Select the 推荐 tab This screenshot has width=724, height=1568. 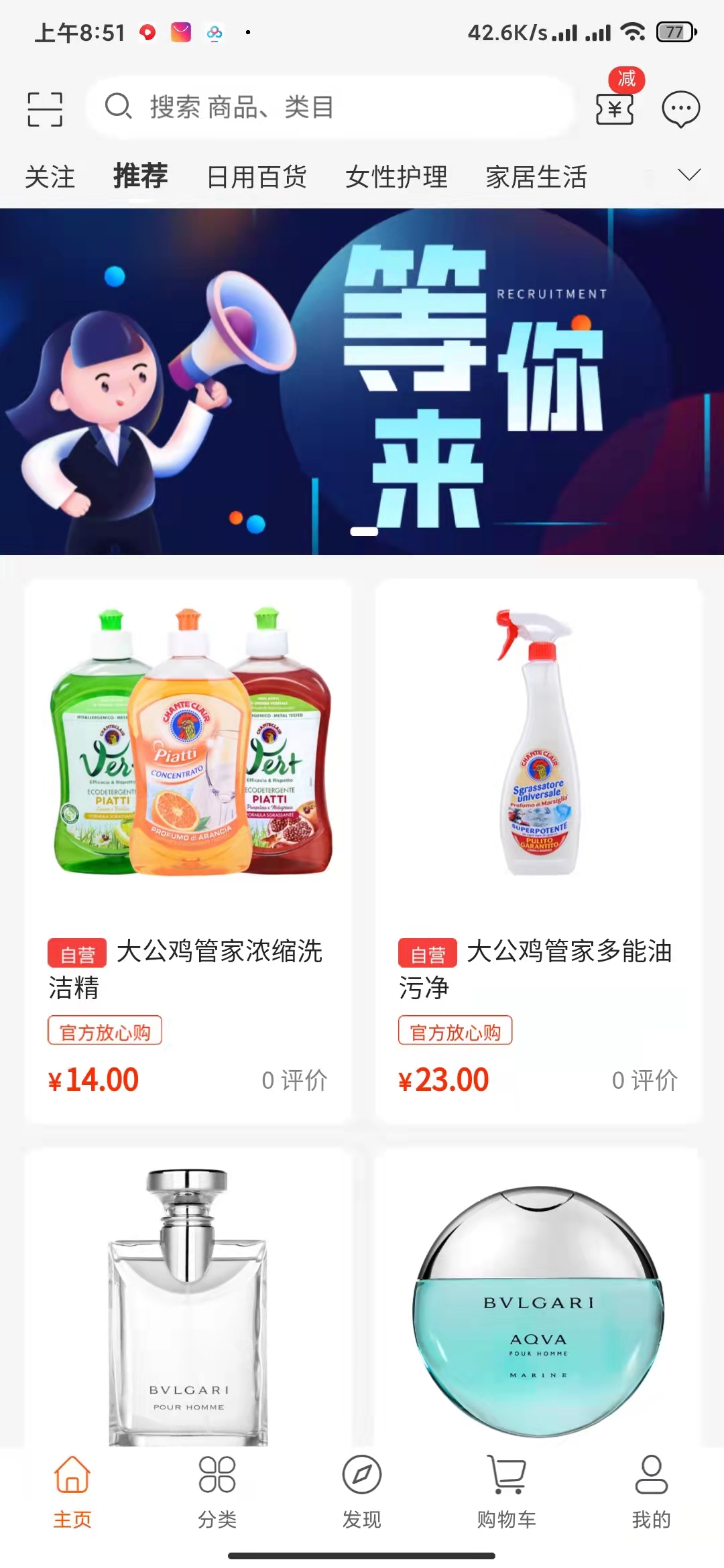pos(140,176)
